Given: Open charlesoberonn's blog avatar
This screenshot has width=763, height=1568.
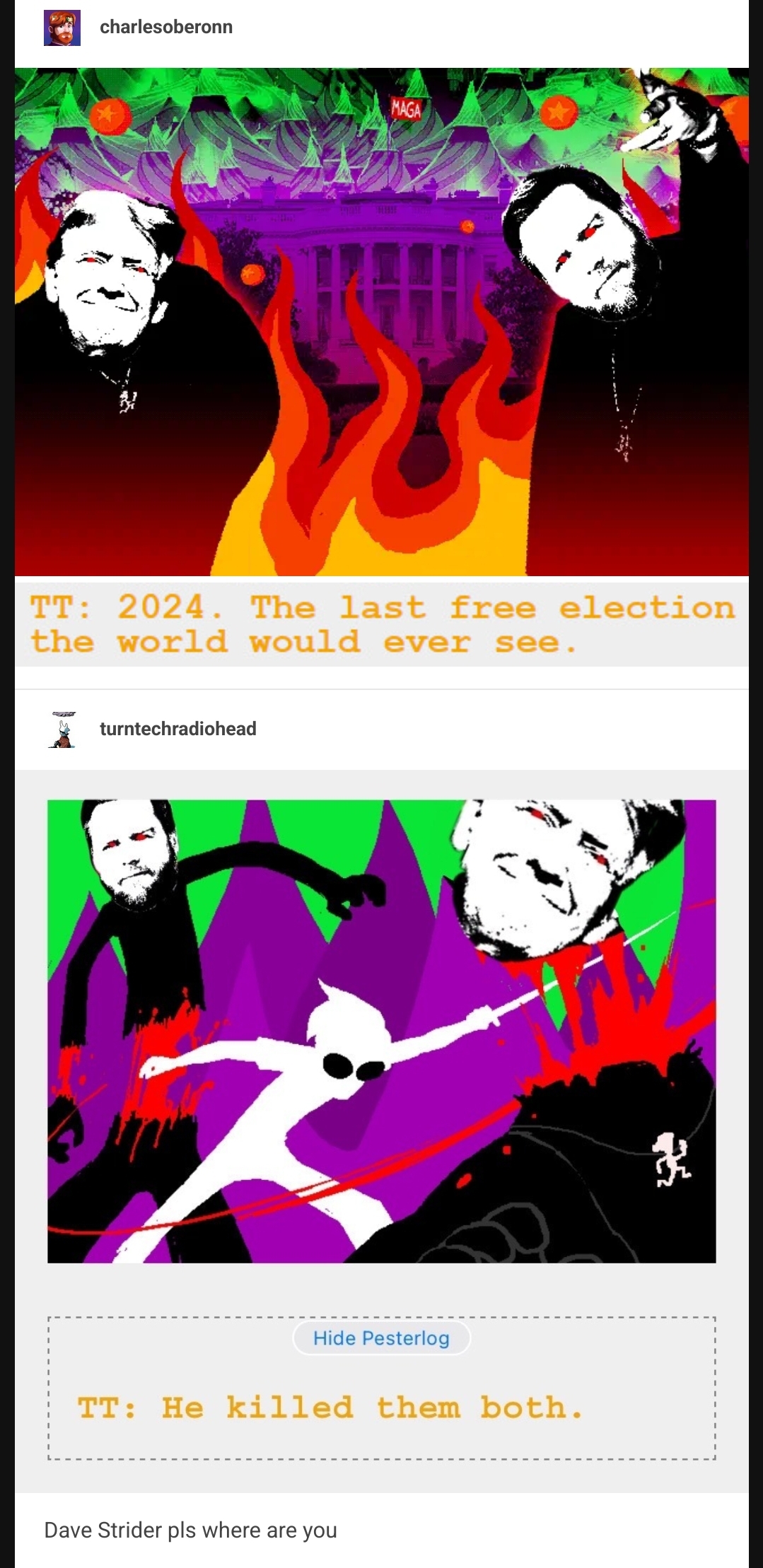Looking at the screenshot, I should pos(62,28).
